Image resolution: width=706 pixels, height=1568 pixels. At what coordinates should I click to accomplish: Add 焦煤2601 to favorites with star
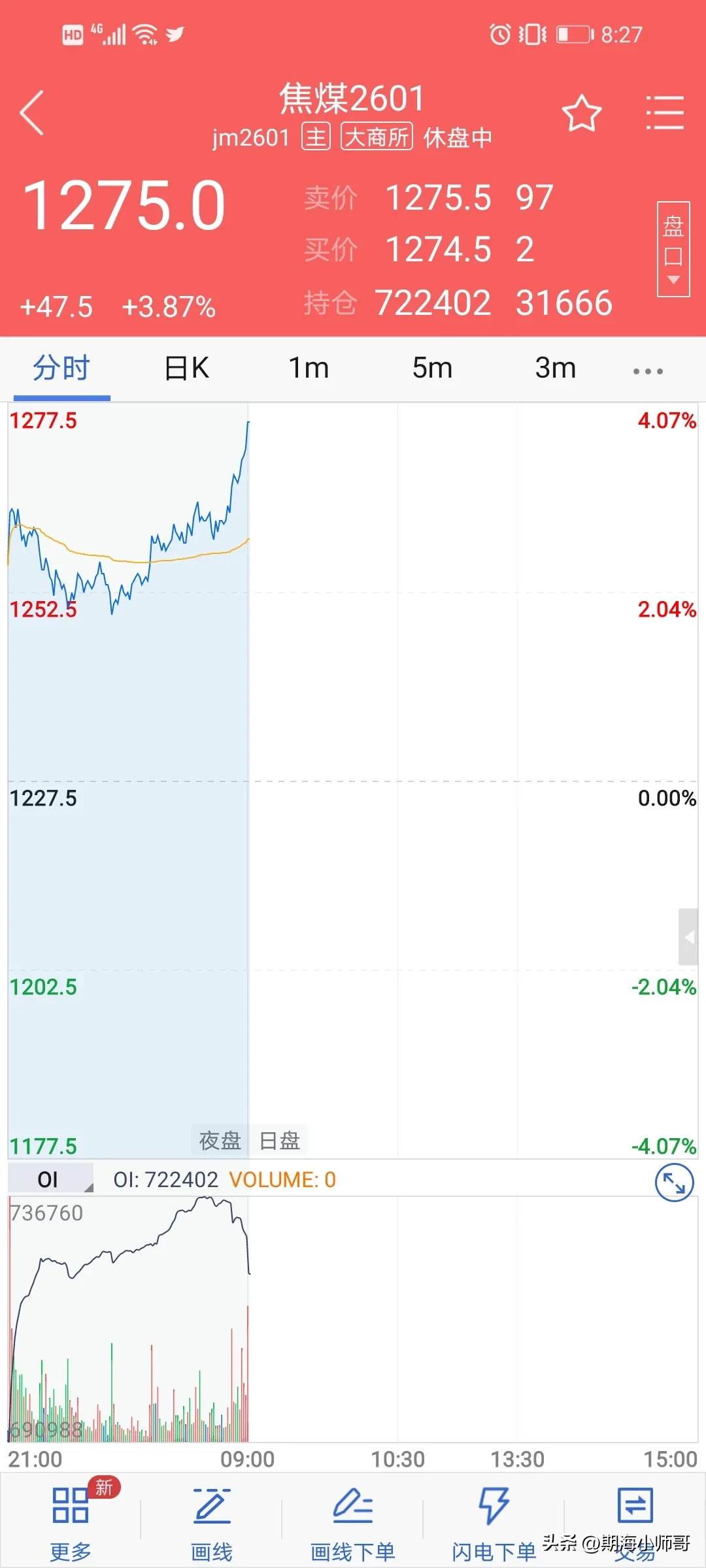[581, 114]
